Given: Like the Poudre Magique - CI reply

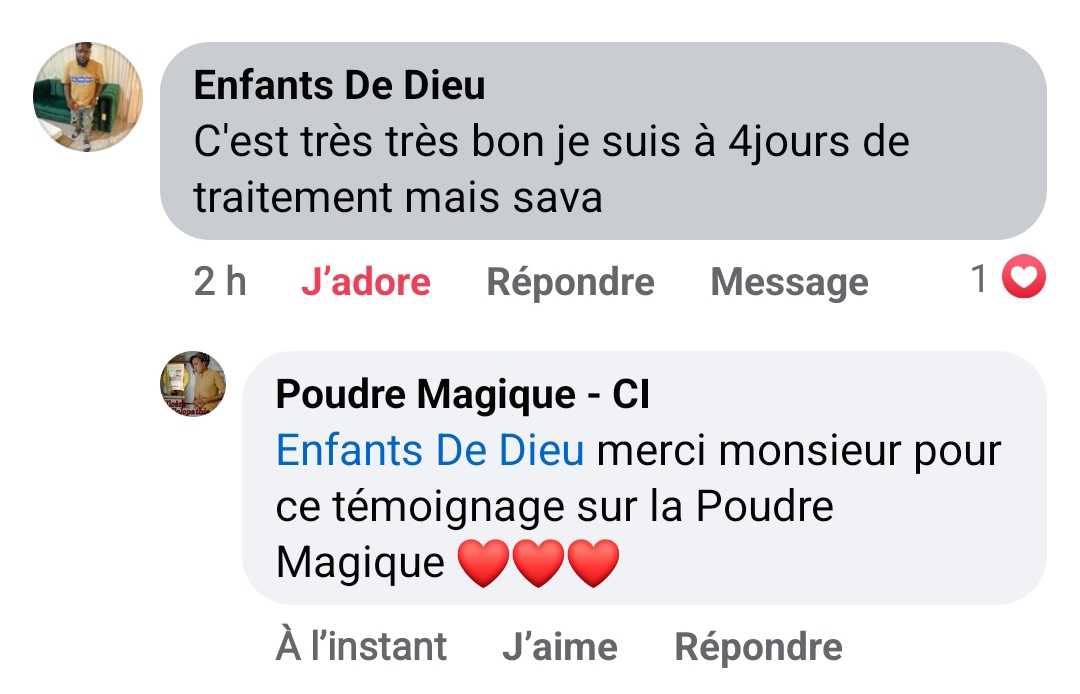Looking at the screenshot, I should tap(559, 647).
